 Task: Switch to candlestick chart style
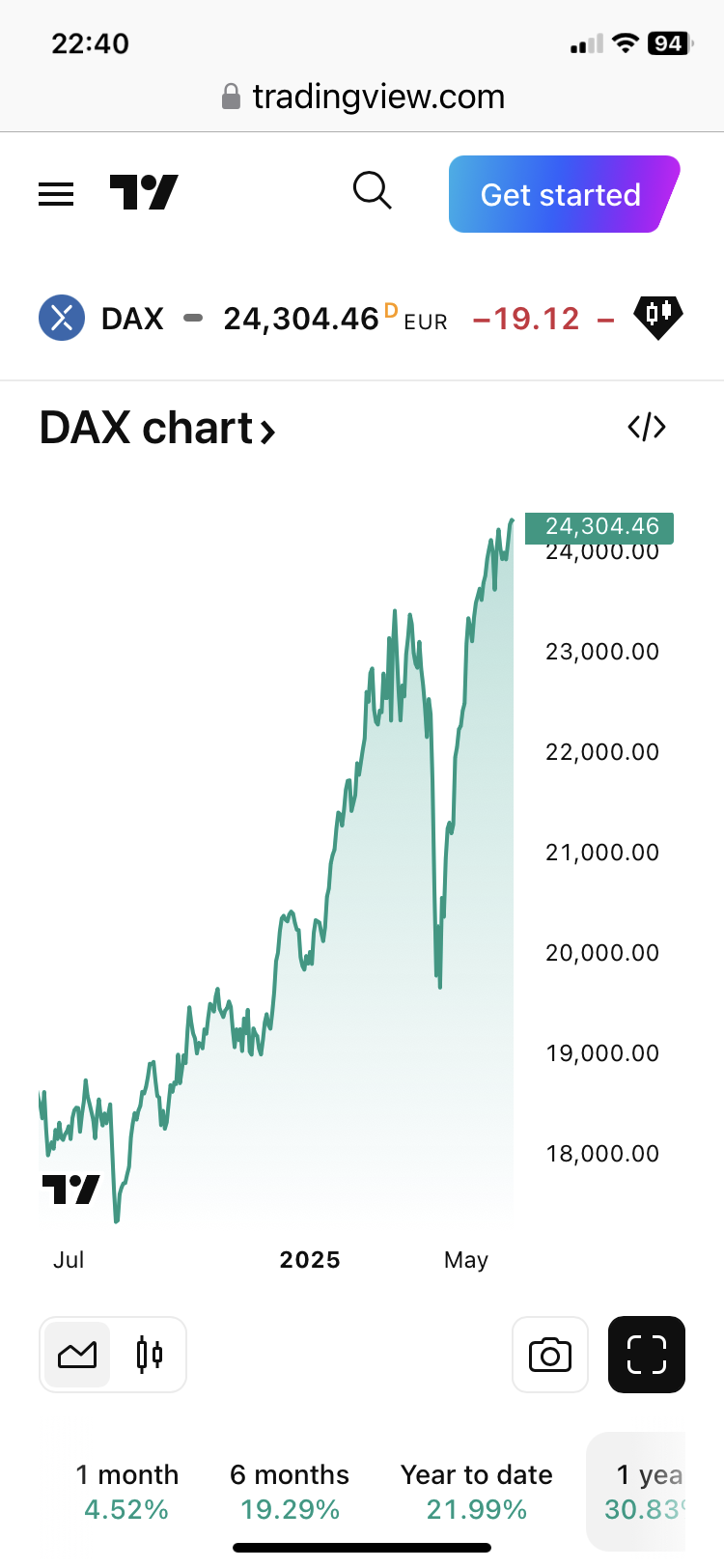(150, 1355)
